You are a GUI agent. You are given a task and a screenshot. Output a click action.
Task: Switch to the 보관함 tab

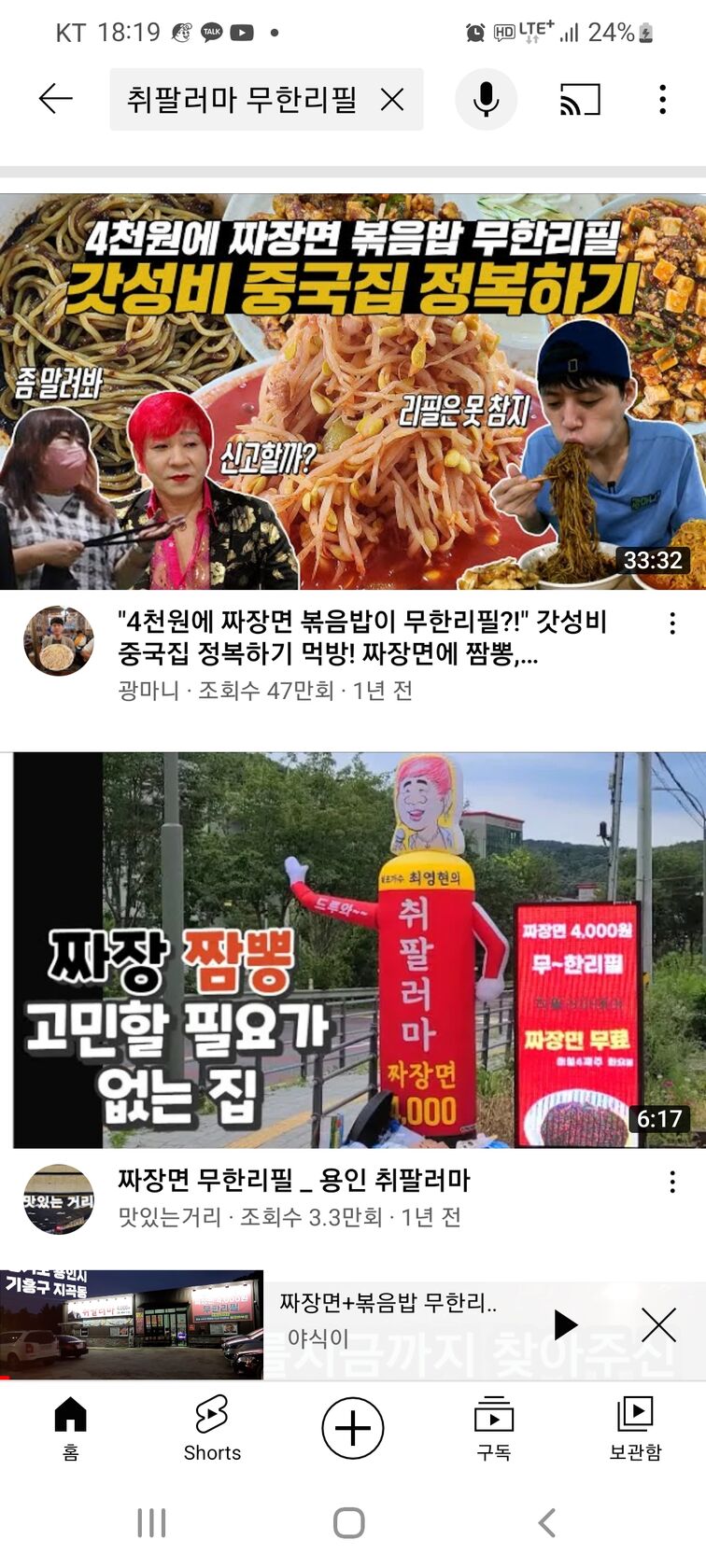coord(635,1428)
